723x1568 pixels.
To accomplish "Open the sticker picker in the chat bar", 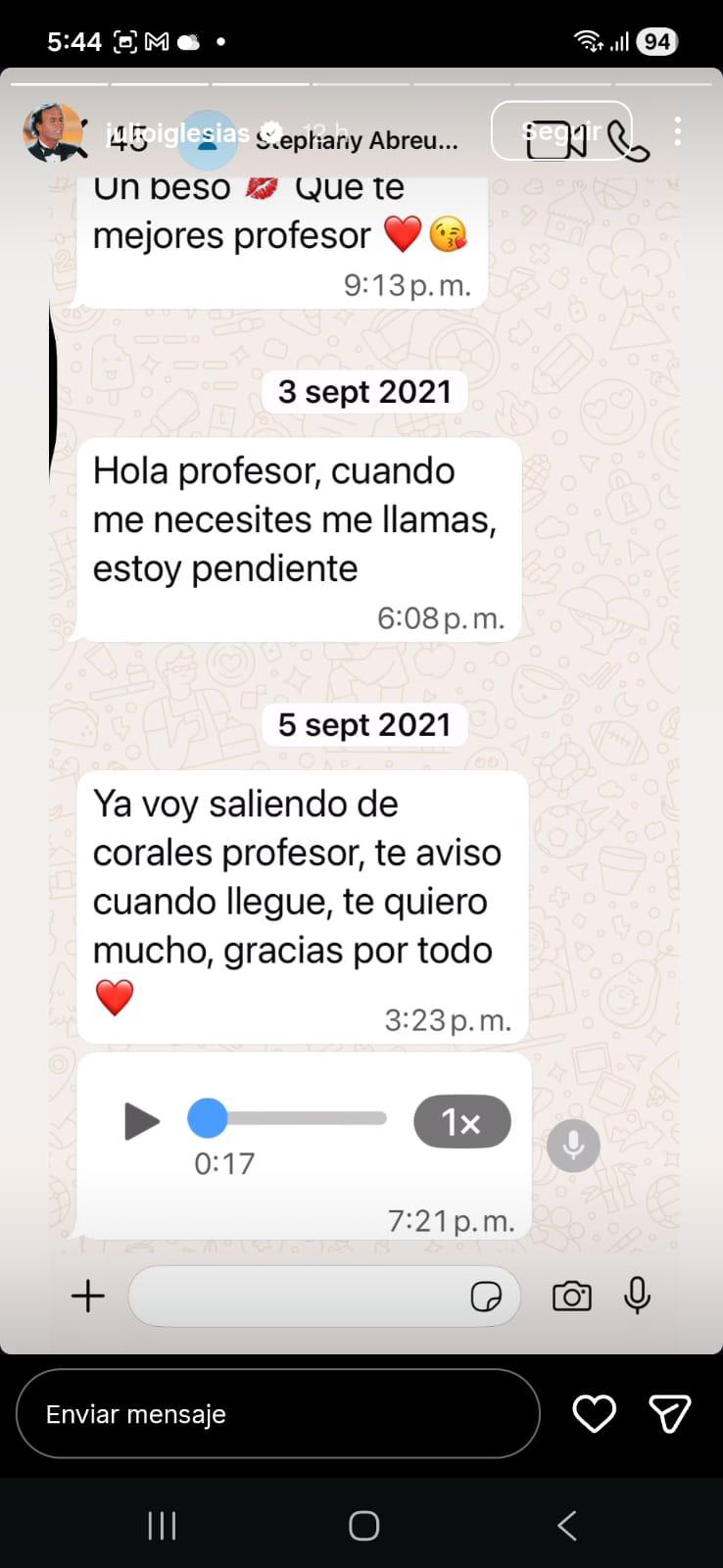I will [x=485, y=1296].
